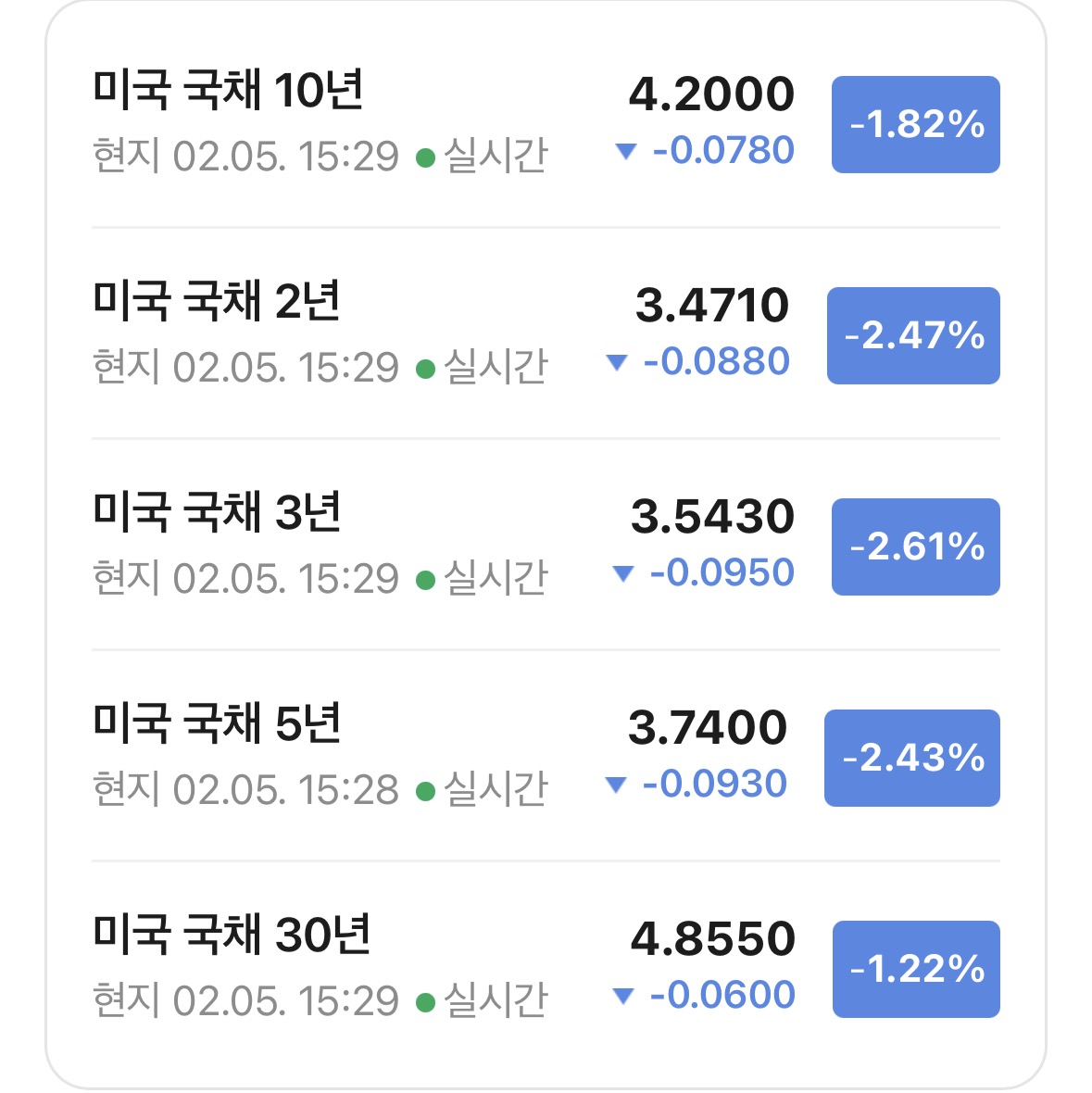Open the 미국 국채 2년 row
This screenshot has width=1092, height=1093.
pyautogui.click(x=546, y=333)
